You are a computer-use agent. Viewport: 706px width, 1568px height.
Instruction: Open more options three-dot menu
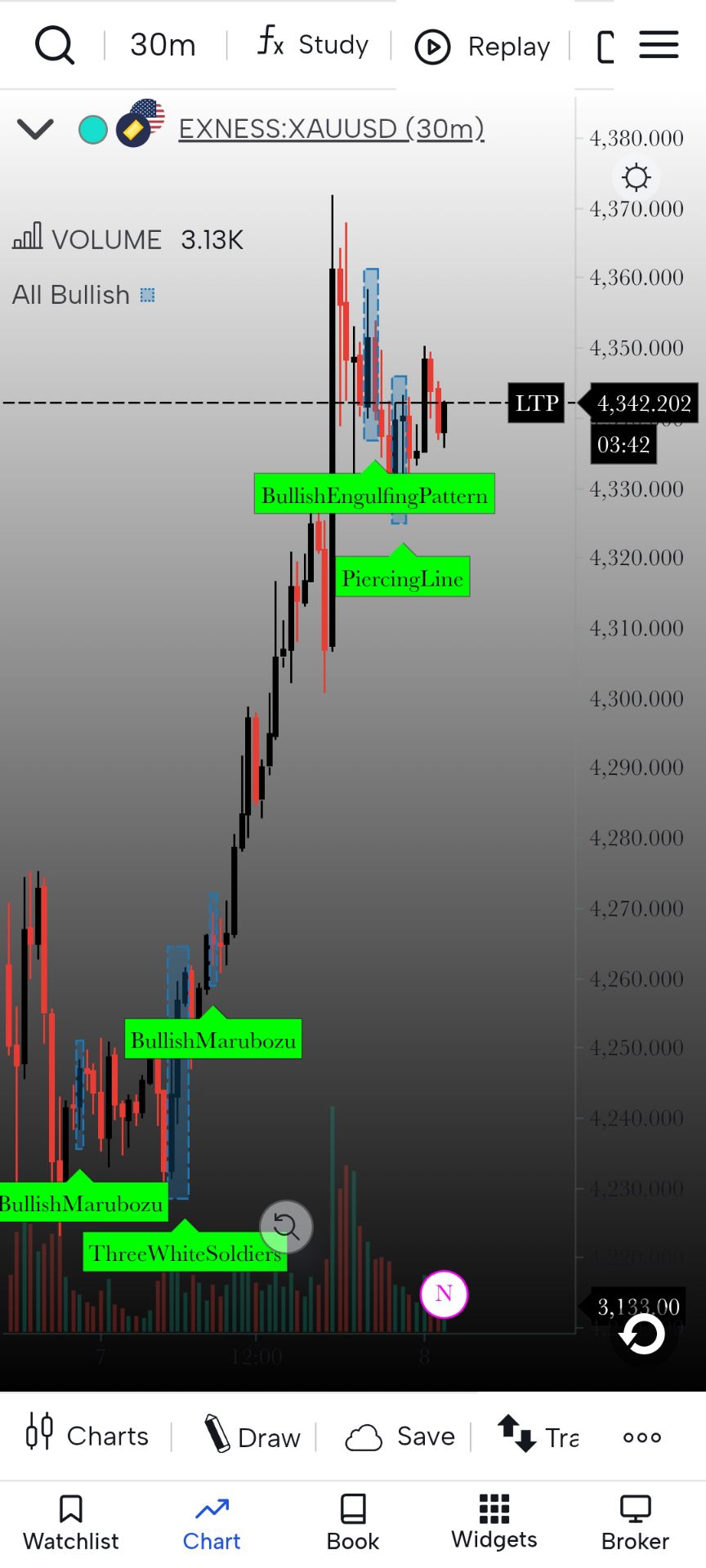642,1437
